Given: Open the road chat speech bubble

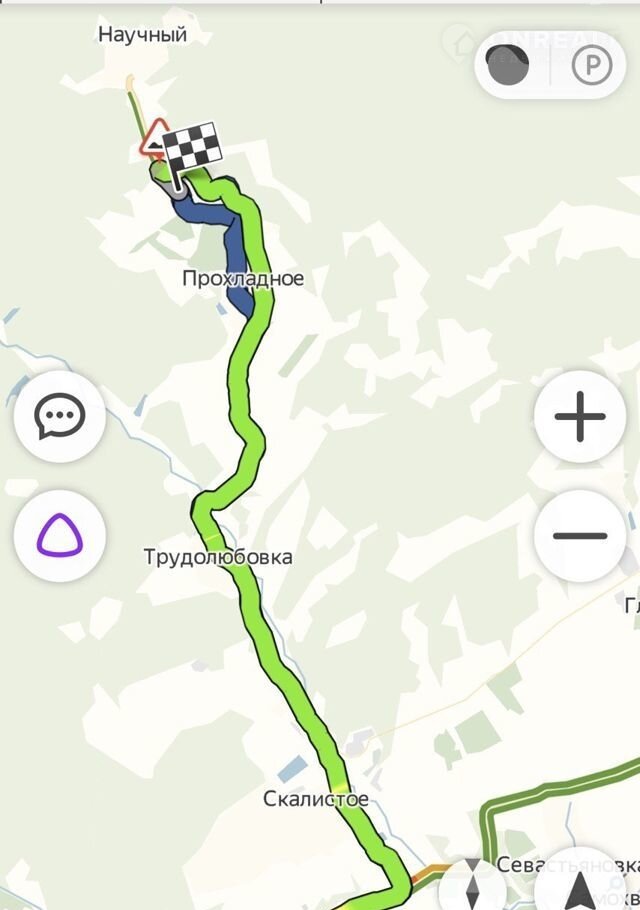Looking at the screenshot, I should tap(60, 416).
